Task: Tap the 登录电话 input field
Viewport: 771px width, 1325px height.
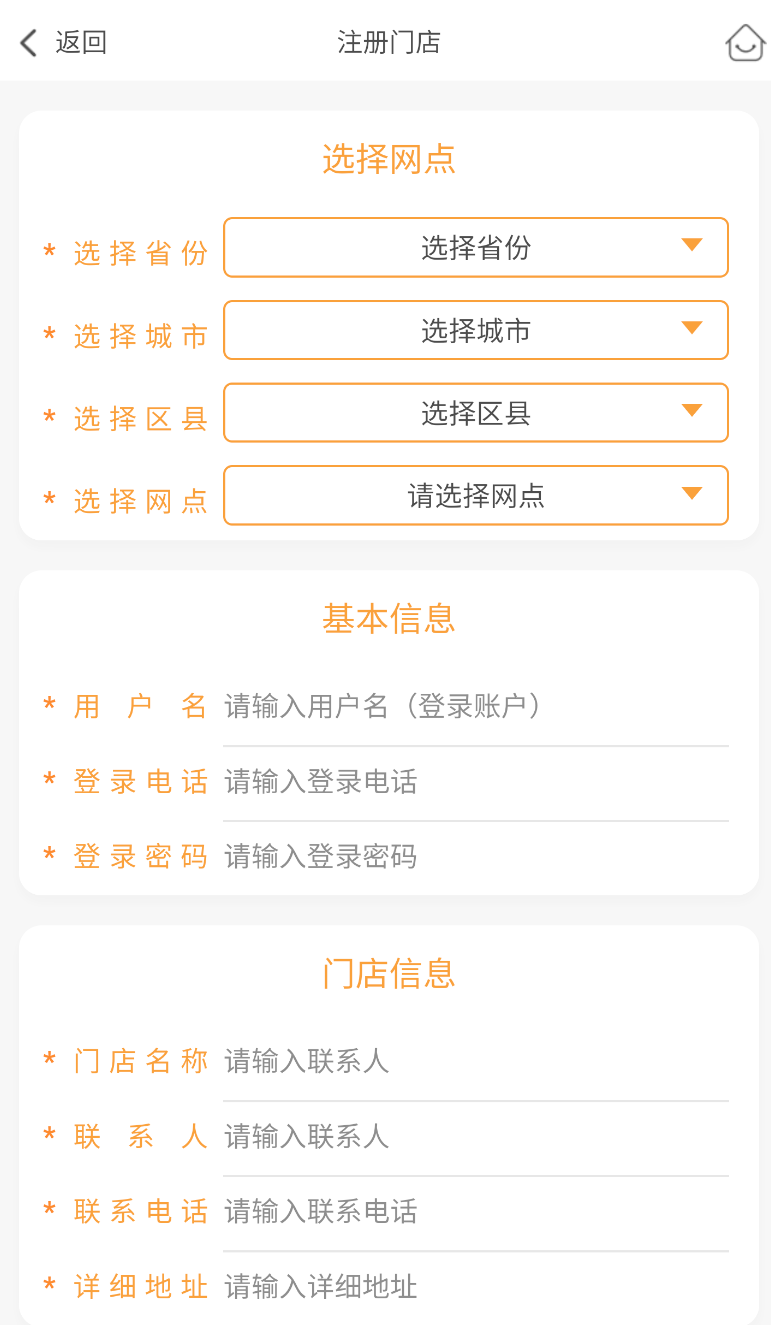Action: [x=476, y=782]
